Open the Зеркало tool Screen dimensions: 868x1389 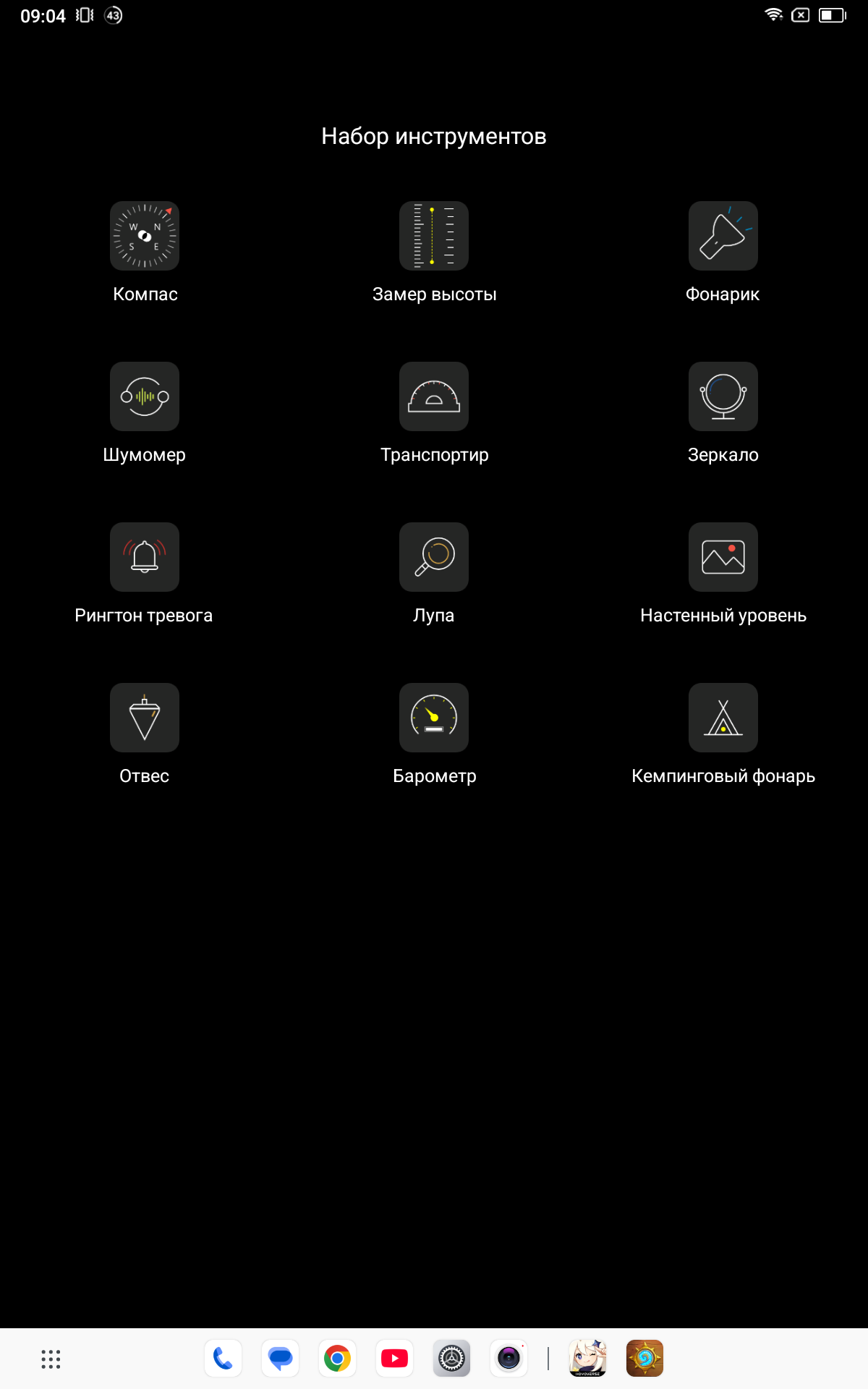(723, 396)
